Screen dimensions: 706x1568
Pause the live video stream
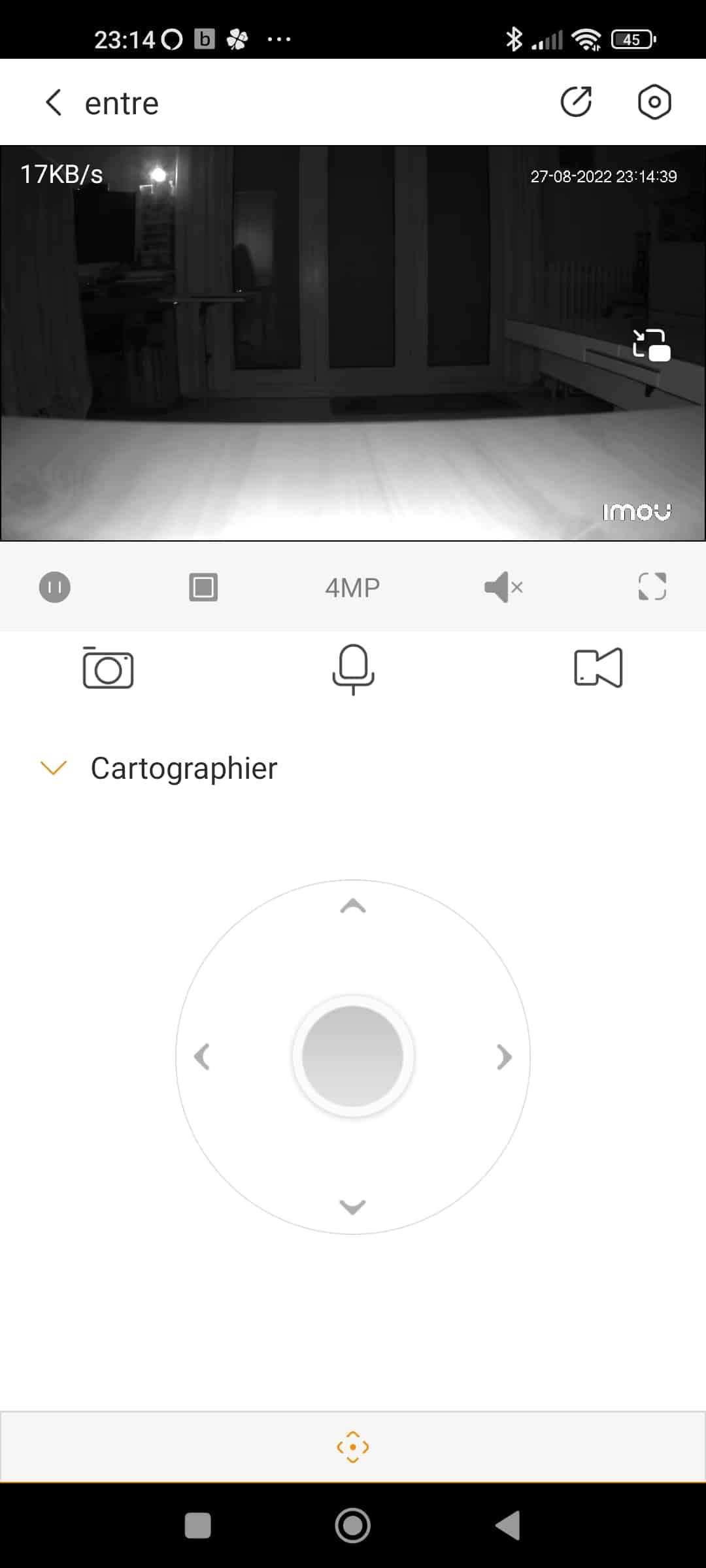tap(55, 587)
